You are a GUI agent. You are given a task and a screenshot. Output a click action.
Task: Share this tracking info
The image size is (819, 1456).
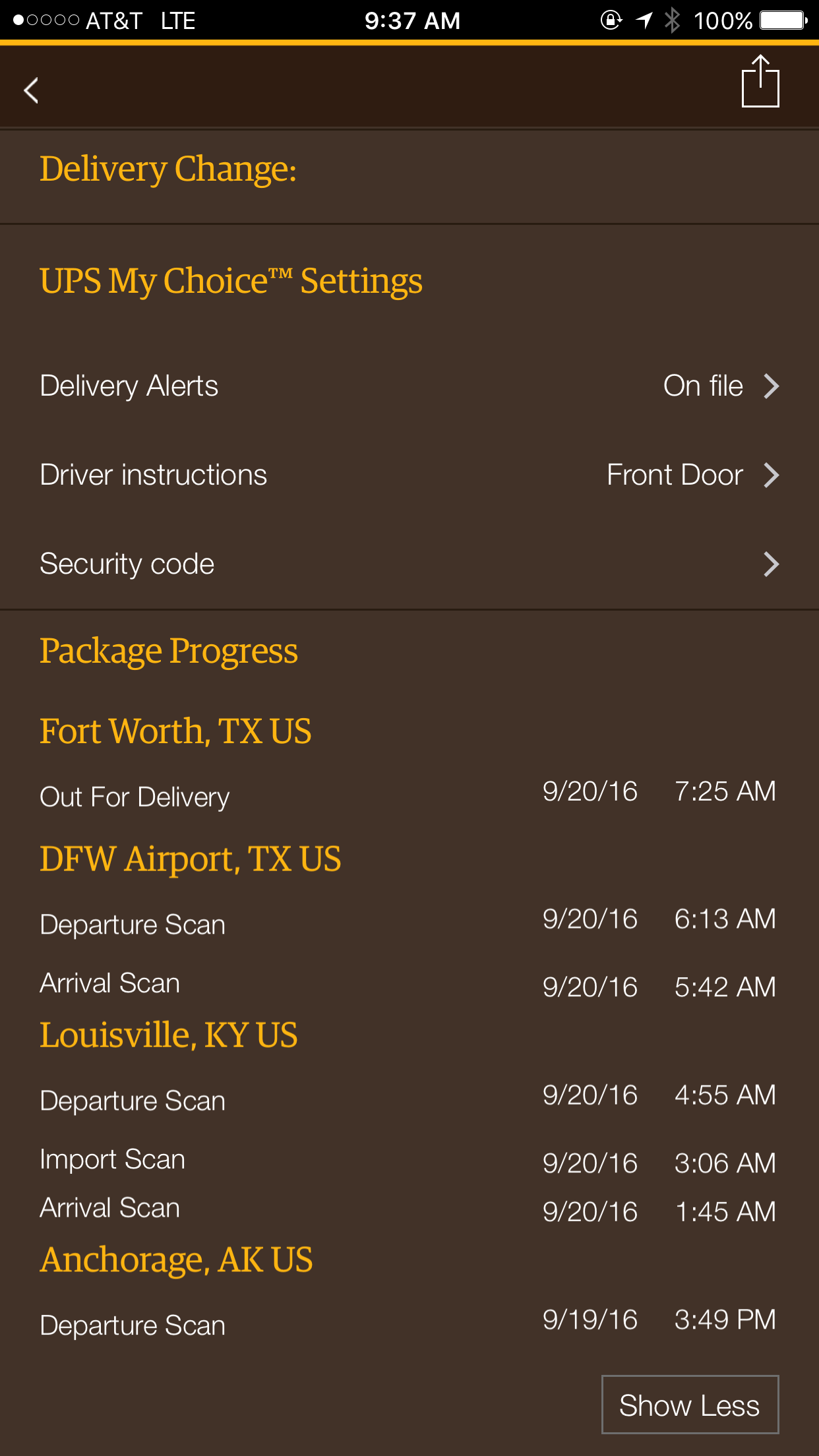(x=760, y=82)
